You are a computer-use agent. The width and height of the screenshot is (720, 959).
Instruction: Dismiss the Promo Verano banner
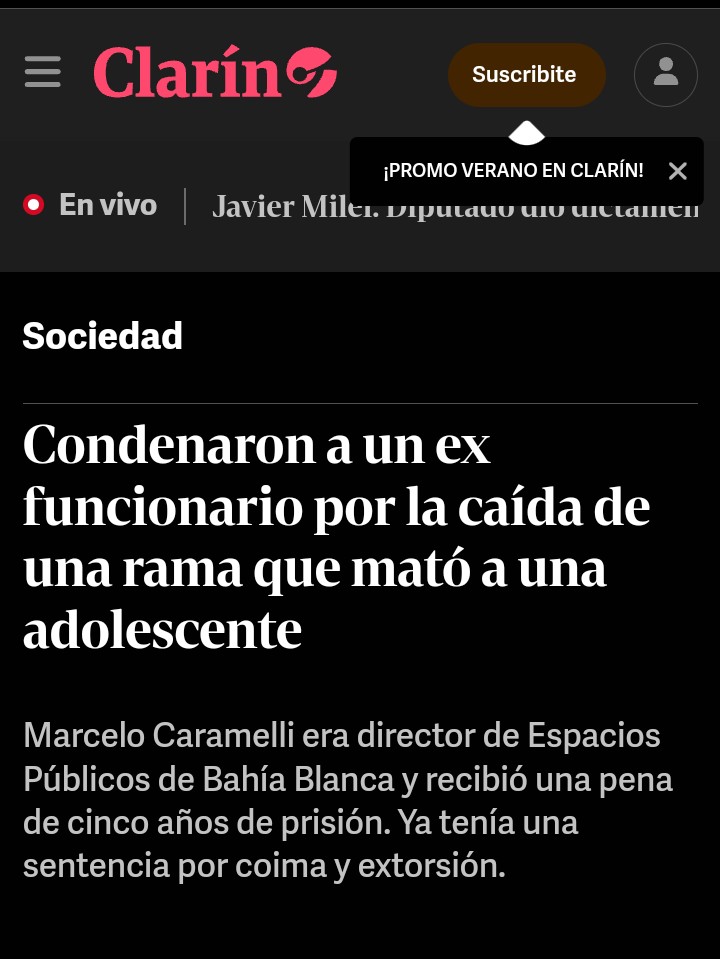click(677, 171)
